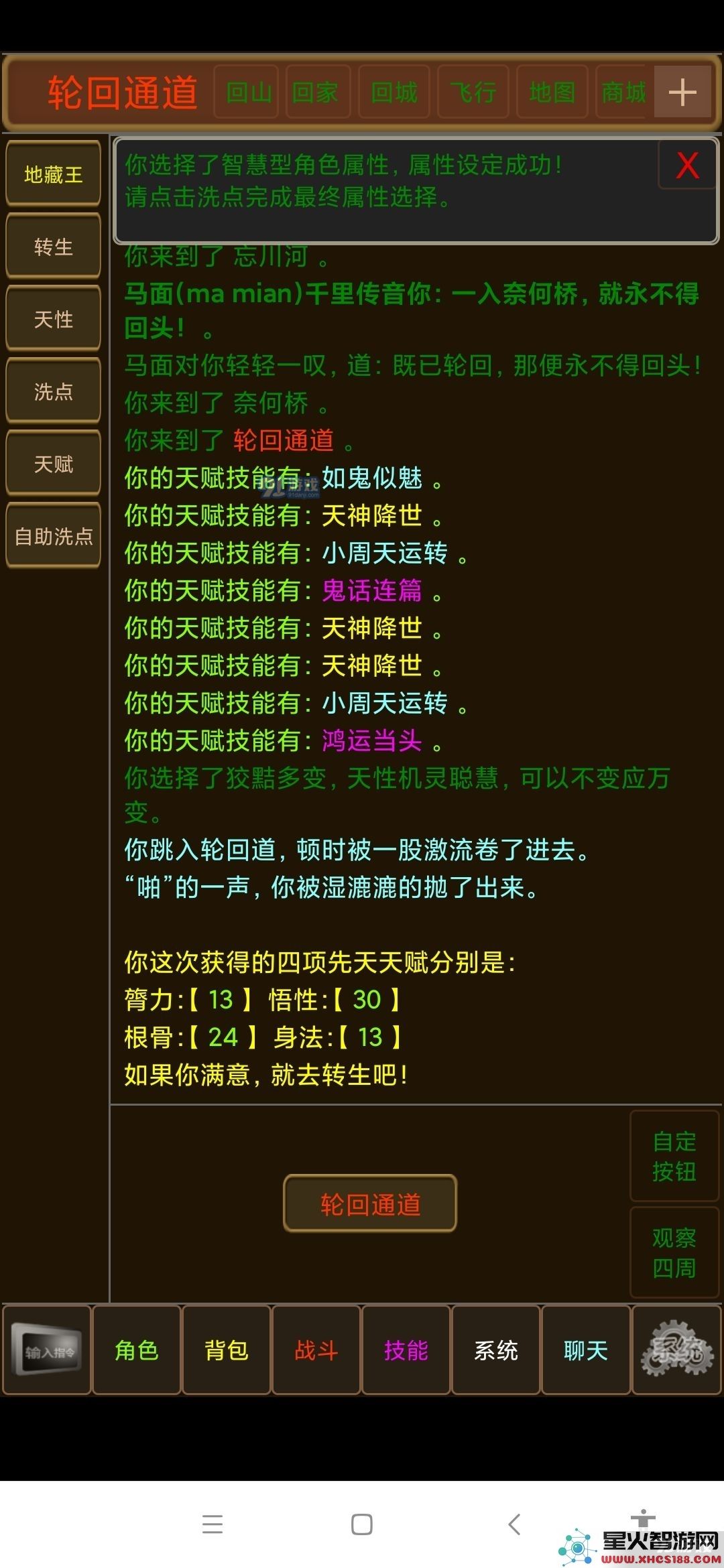Select 回城 in top bar
The width and height of the screenshot is (724, 1568).
(x=394, y=92)
